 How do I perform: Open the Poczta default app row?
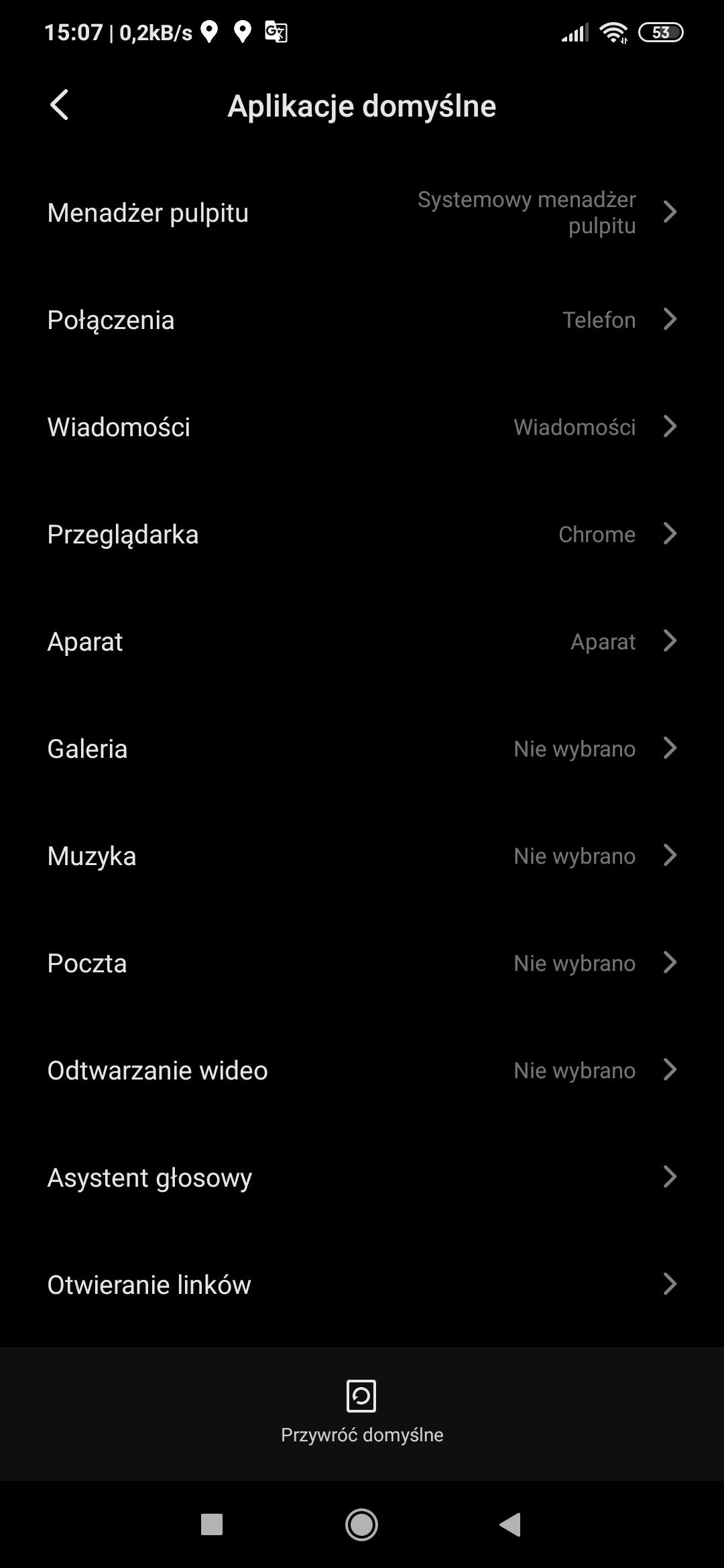(x=362, y=963)
